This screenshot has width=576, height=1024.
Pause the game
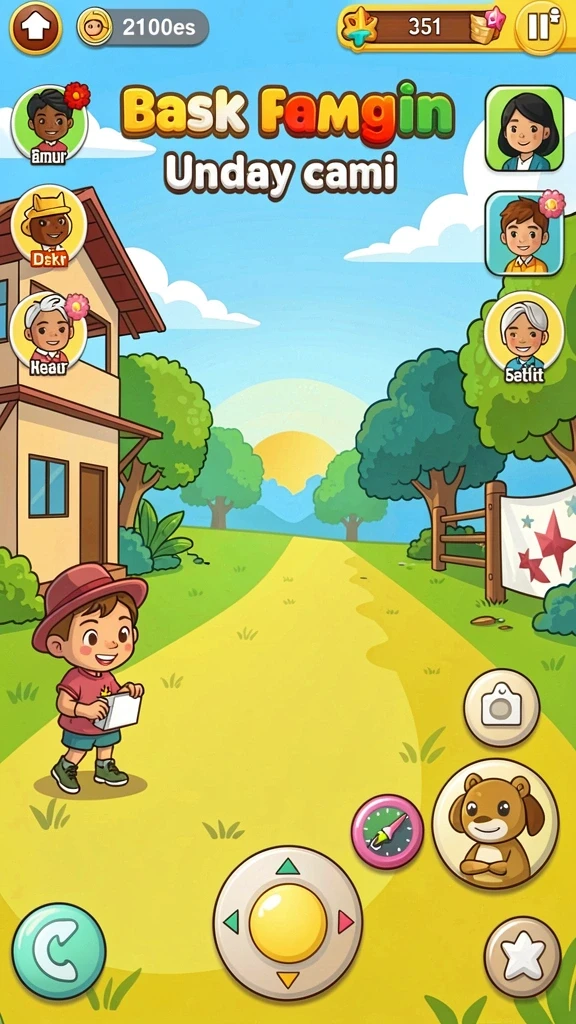[x=541, y=27]
